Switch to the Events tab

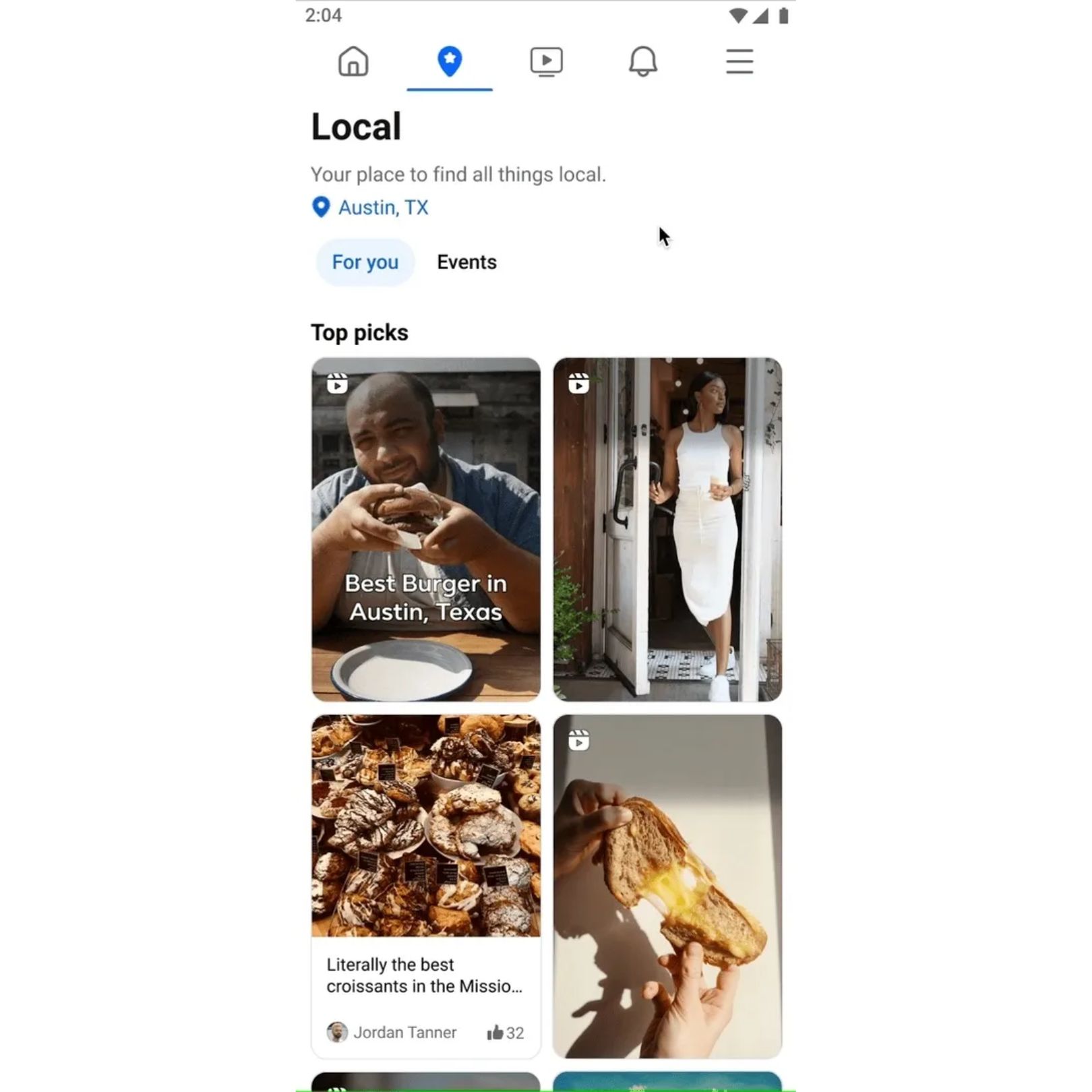466,262
